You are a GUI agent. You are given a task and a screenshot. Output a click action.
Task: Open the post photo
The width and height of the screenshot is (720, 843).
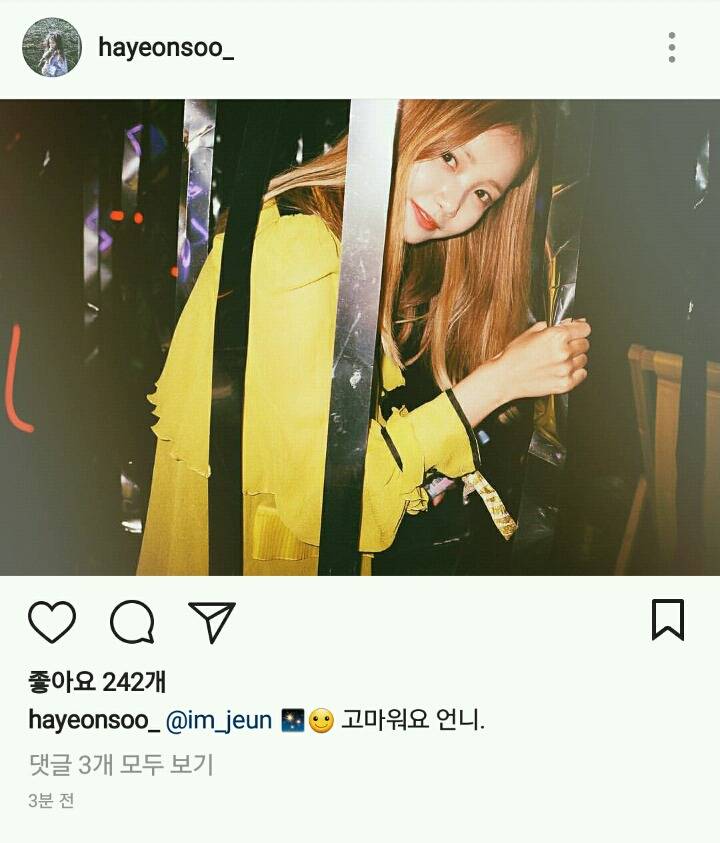pyautogui.click(x=360, y=337)
